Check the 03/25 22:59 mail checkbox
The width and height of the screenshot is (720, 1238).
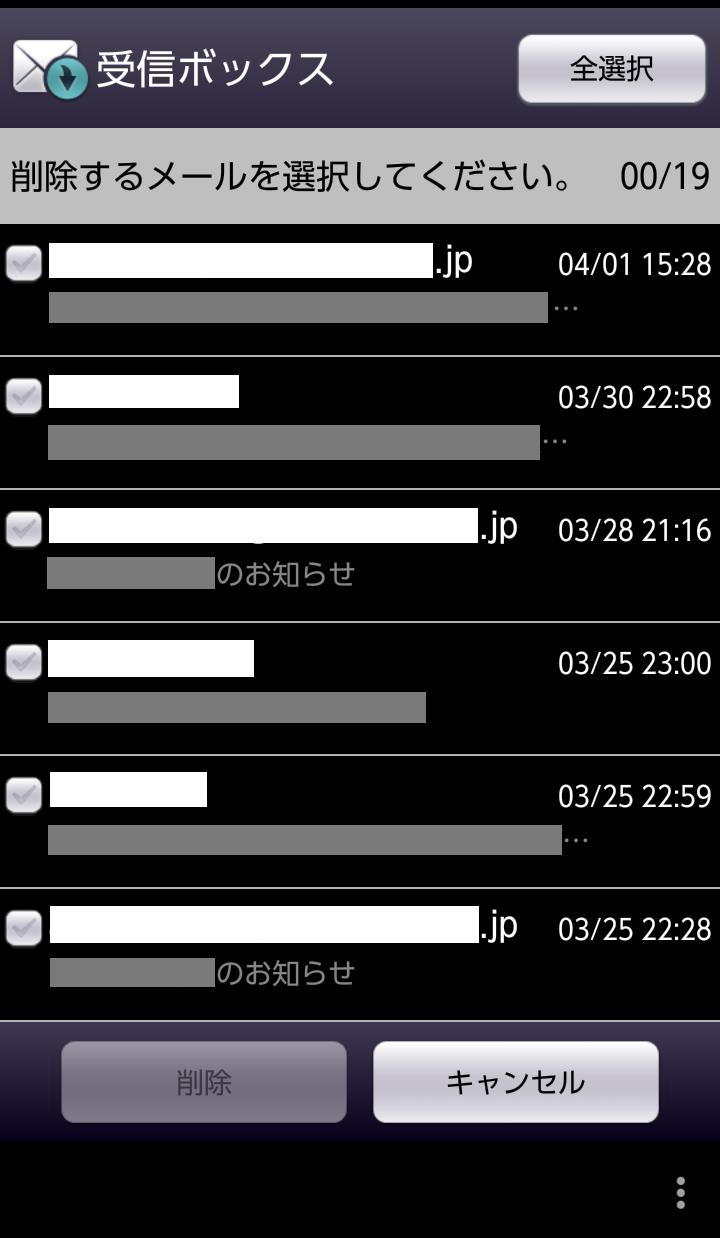point(24,795)
